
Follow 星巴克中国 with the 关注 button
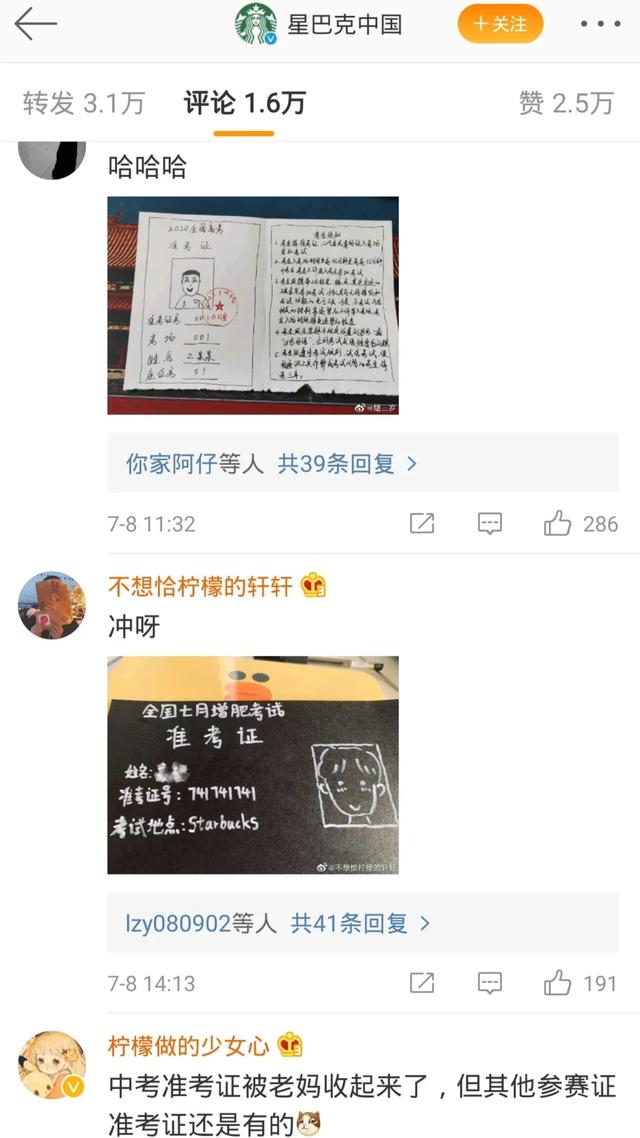[500, 24]
